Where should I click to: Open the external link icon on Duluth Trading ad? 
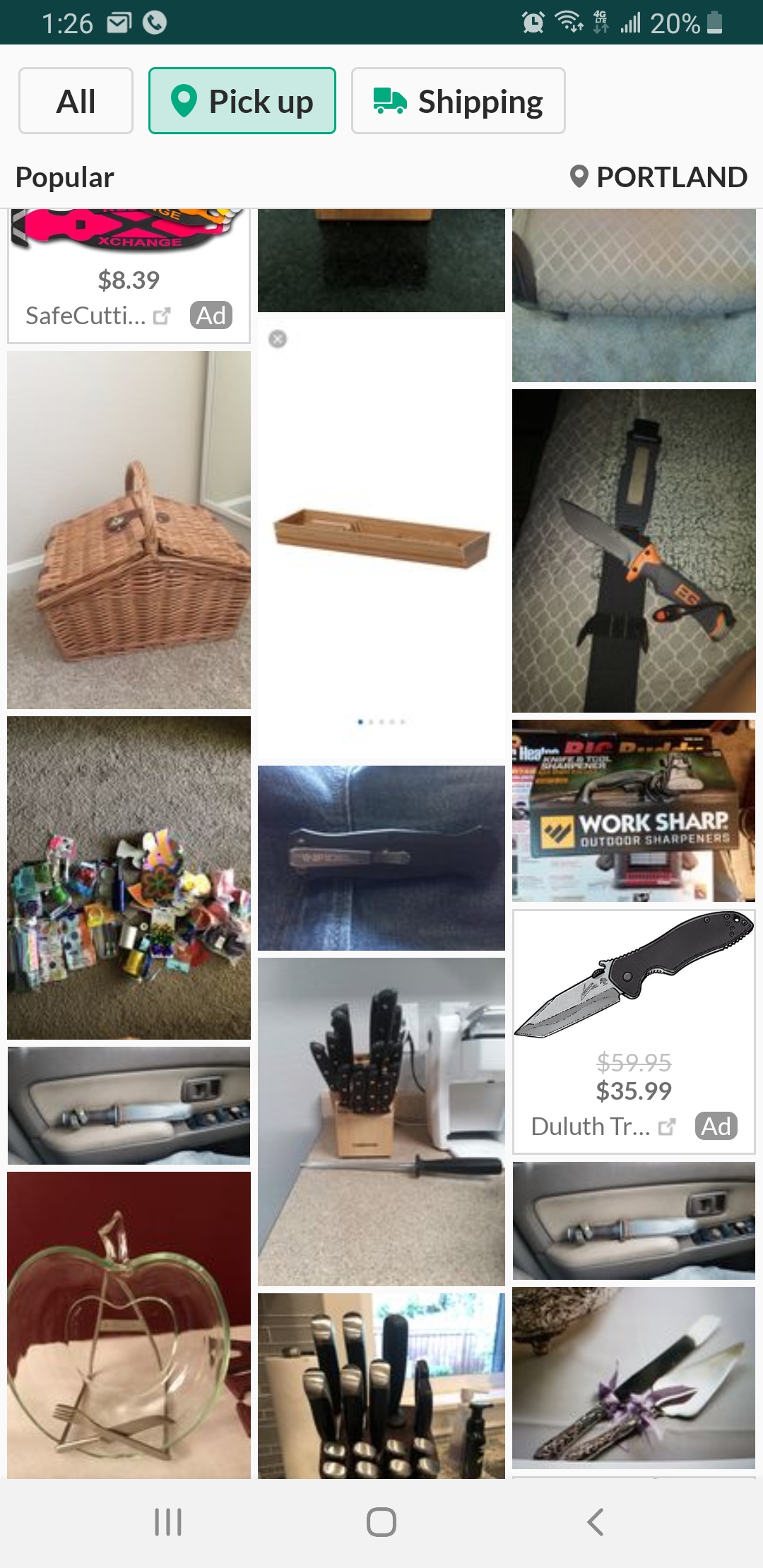tap(667, 1127)
